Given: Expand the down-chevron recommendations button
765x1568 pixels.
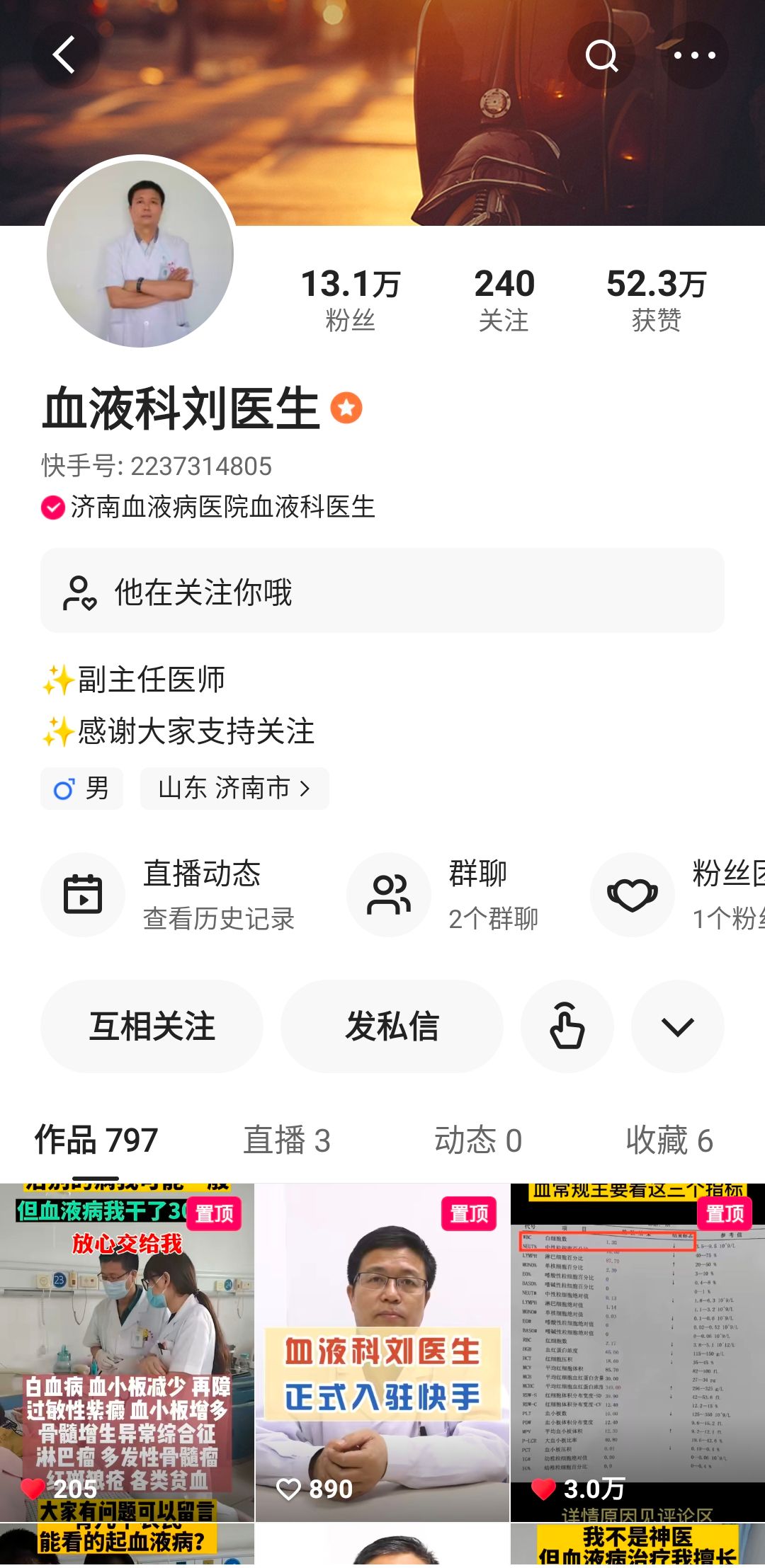Looking at the screenshot, I should coord(677,1026).
